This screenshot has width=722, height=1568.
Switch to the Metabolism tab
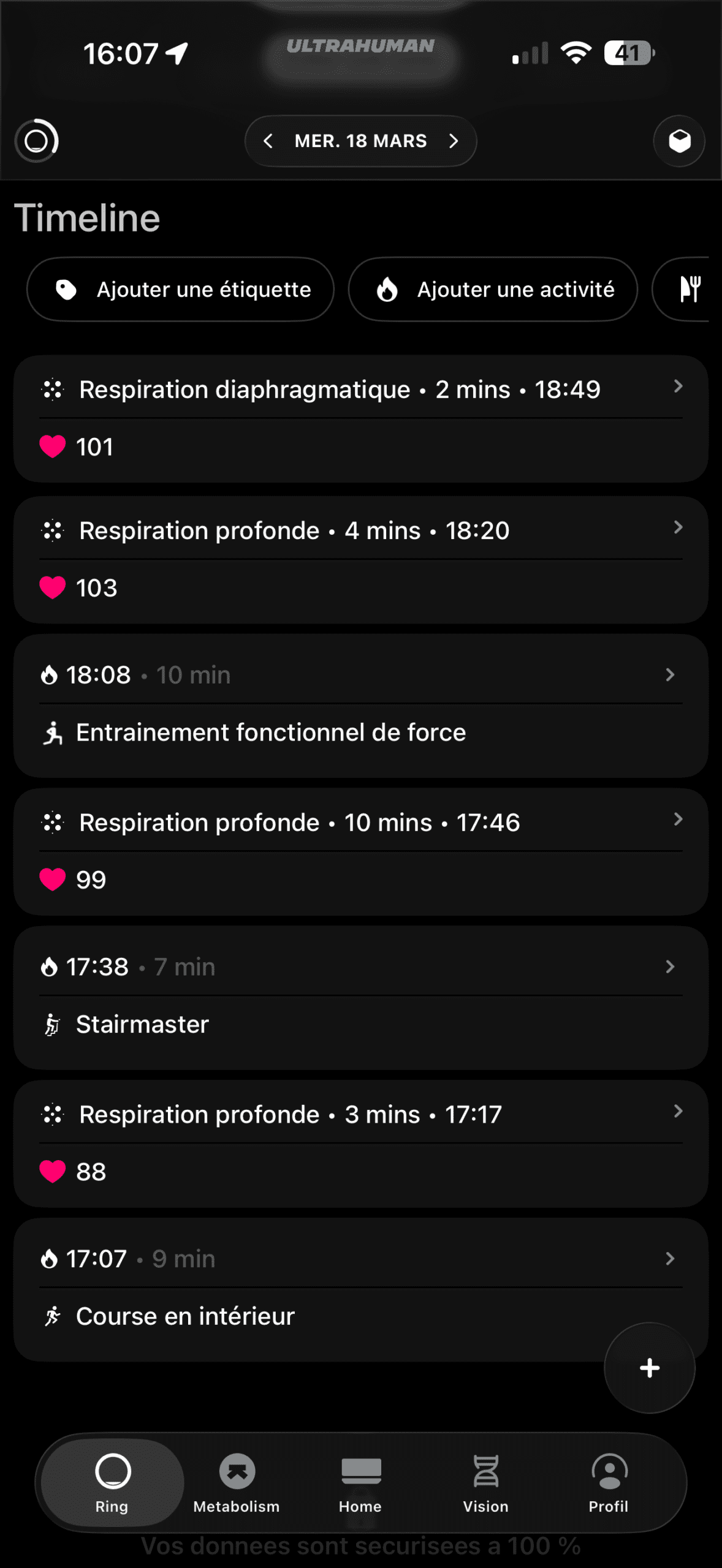[x=237, y=1482]
